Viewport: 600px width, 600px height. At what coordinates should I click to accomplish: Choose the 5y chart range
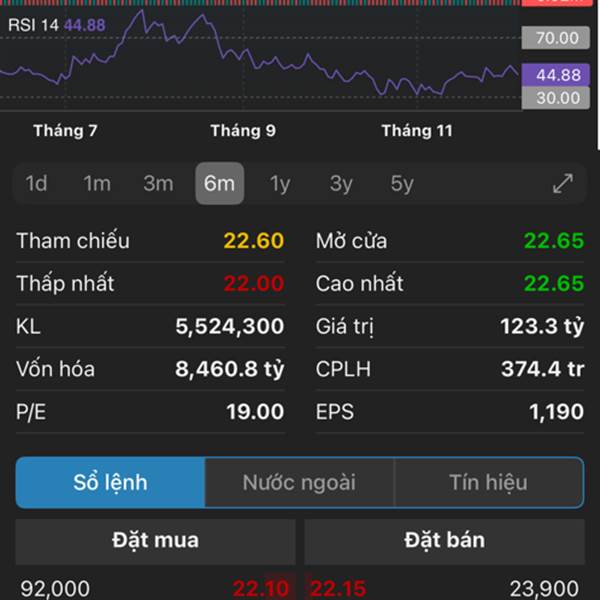coord(402,184)
